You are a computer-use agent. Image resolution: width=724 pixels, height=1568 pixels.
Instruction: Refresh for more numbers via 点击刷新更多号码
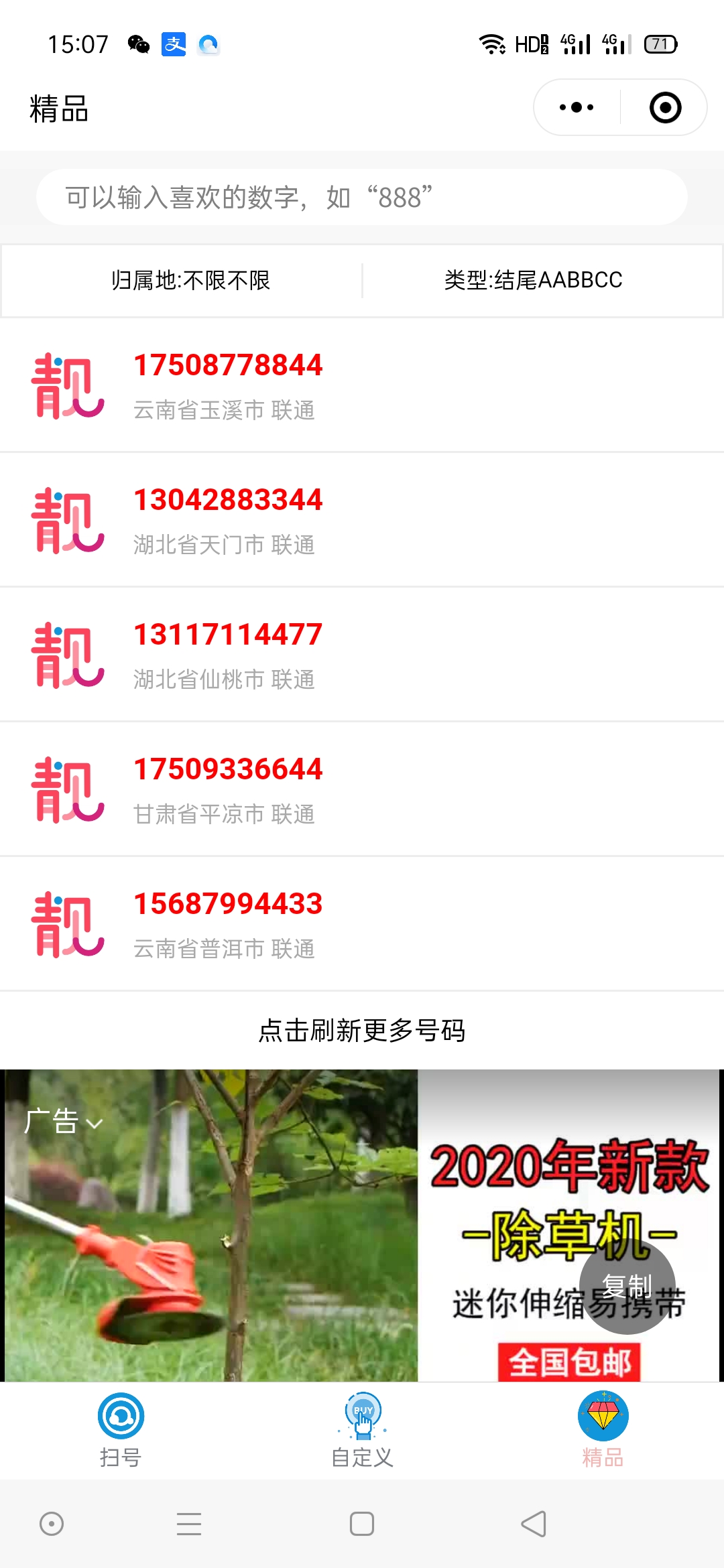tap(362, 1031)
